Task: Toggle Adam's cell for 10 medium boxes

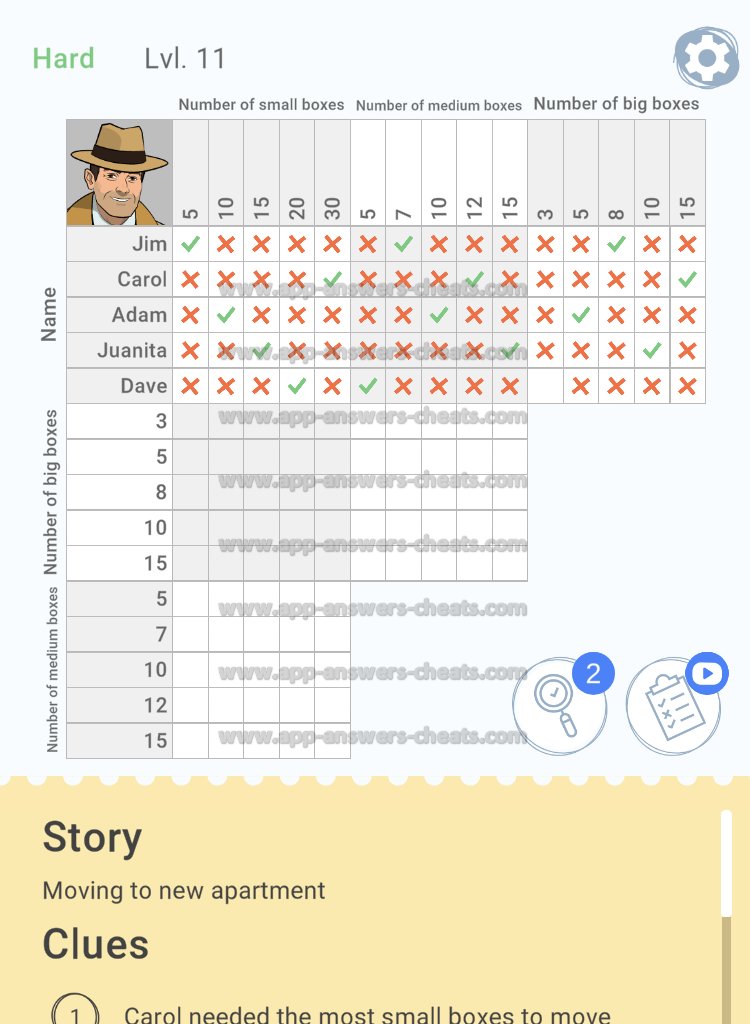Action: [439, 315]
